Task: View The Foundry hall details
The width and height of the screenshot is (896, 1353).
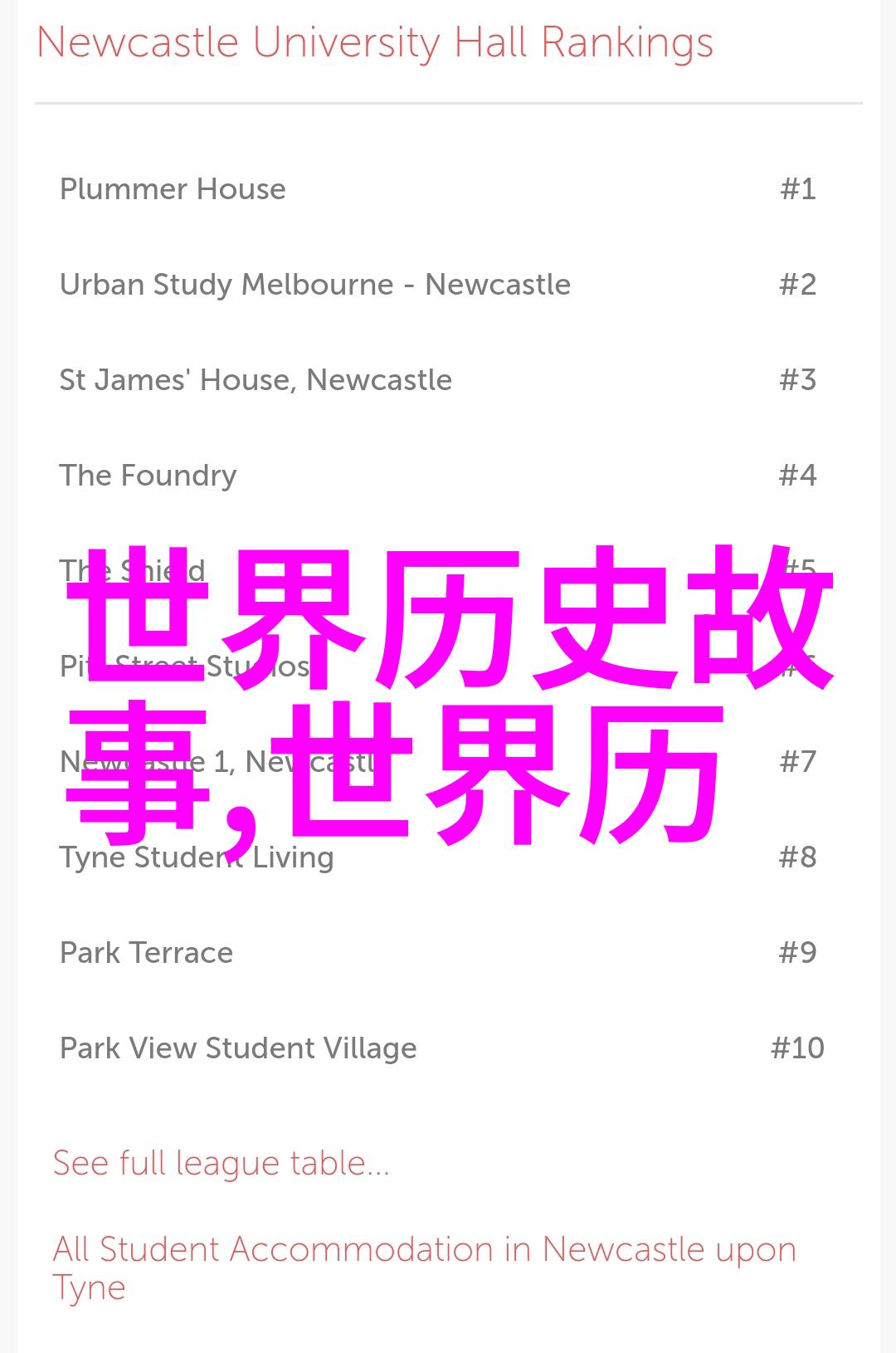Action: click(148, 476)
